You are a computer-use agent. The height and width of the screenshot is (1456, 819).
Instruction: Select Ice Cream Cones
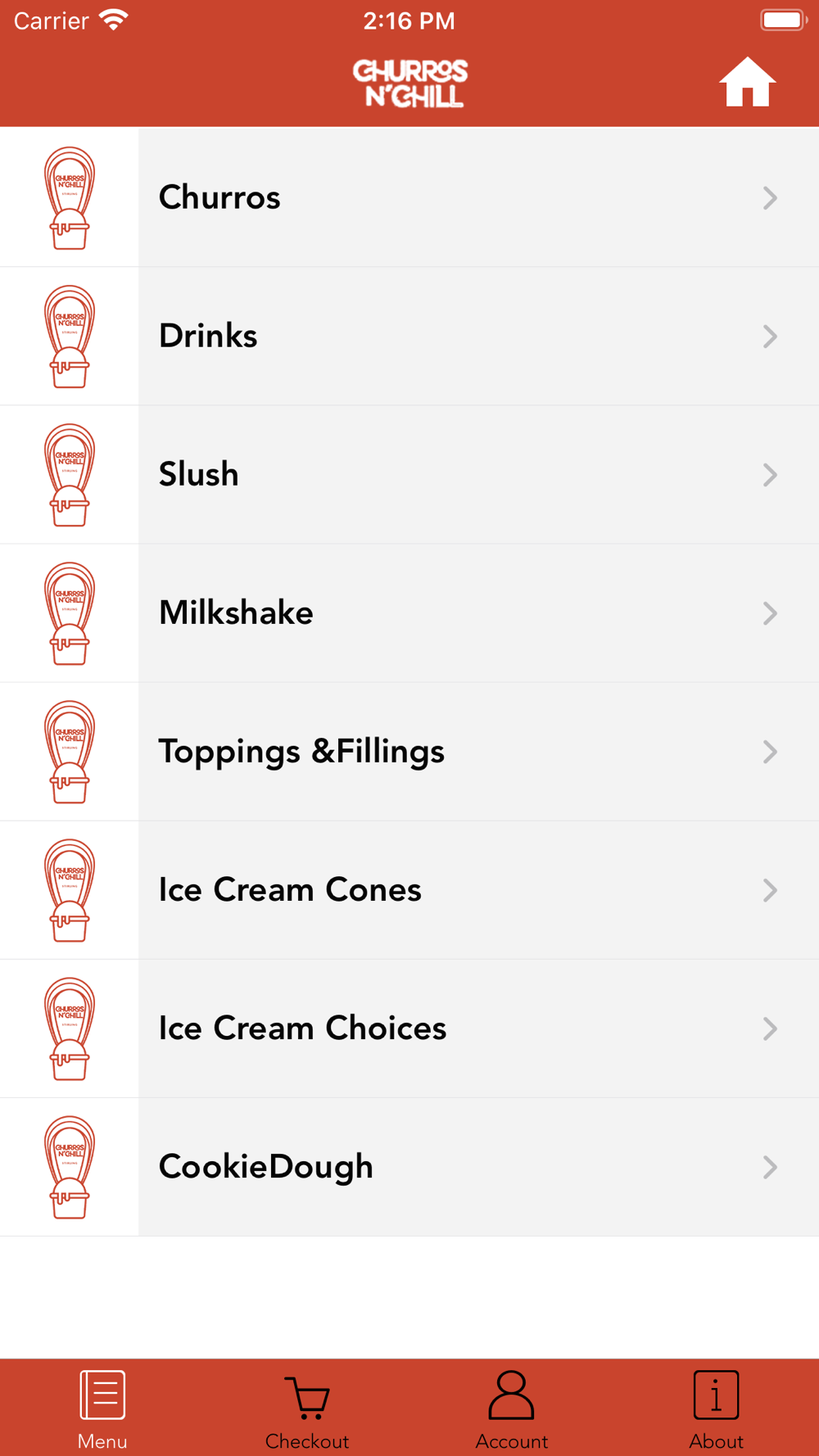[x=409, y=889]
